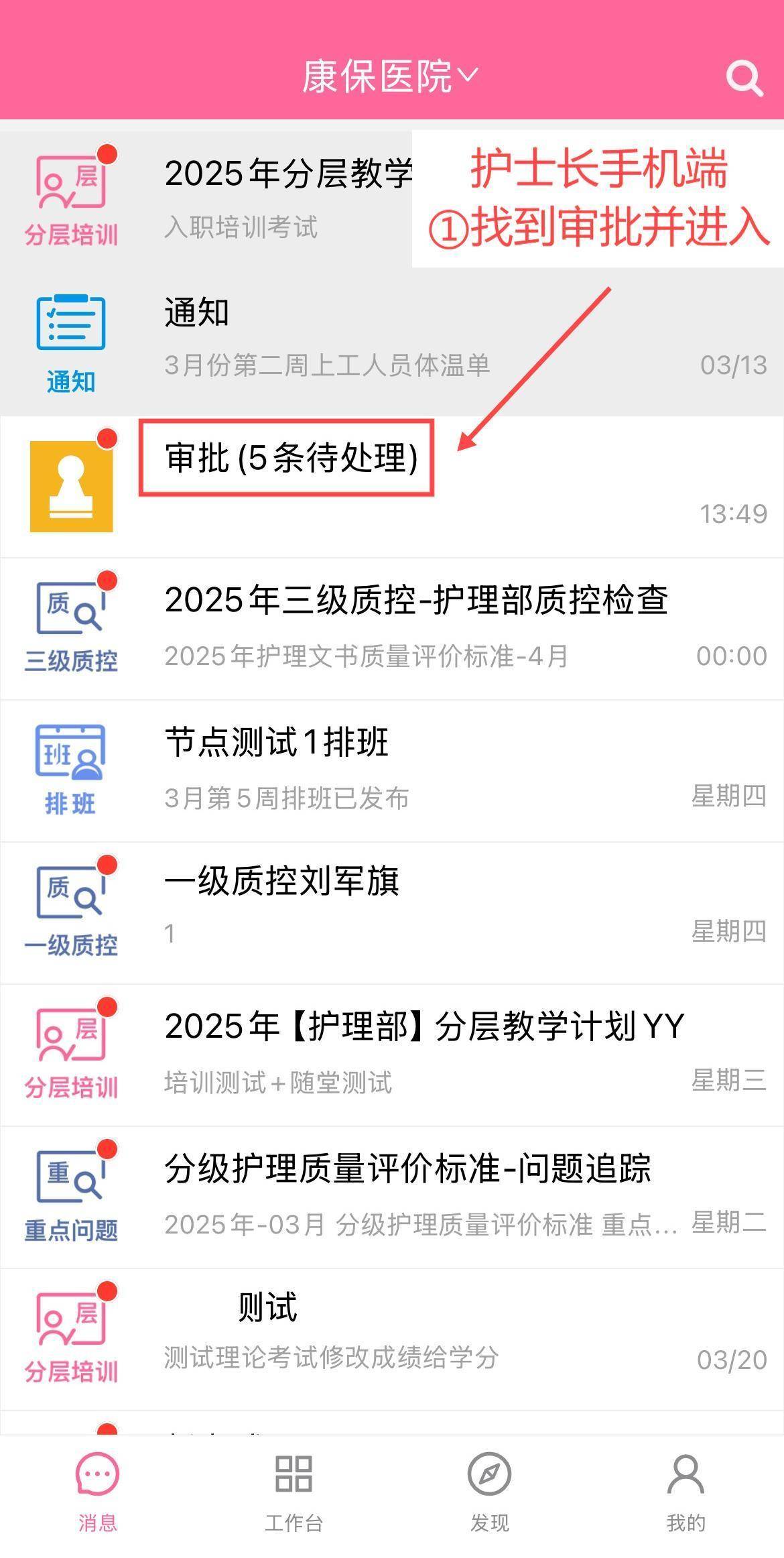Open 2025年三级质控-护理部质控检查 row

click(392, 629)
